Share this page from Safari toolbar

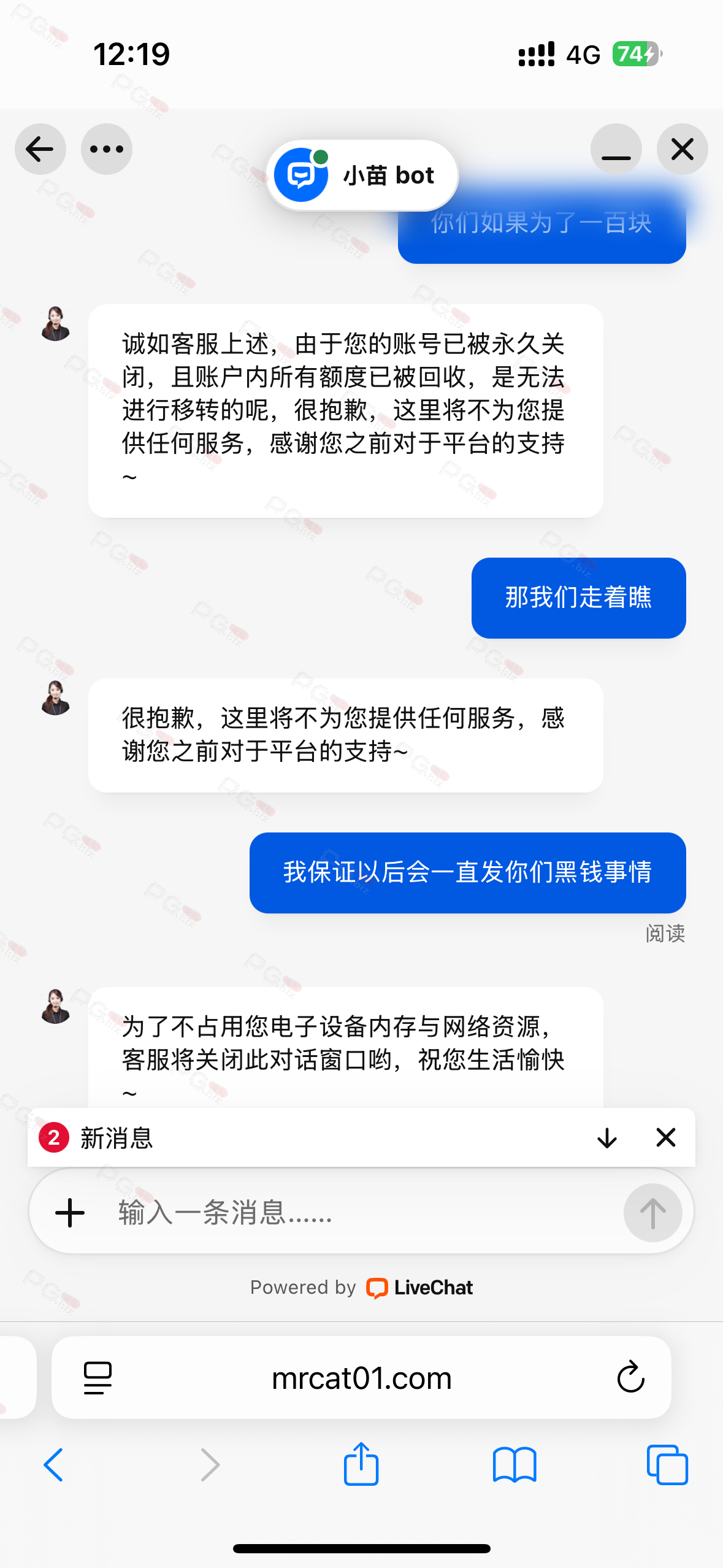pyautogui.click(x=361, y=1464)
